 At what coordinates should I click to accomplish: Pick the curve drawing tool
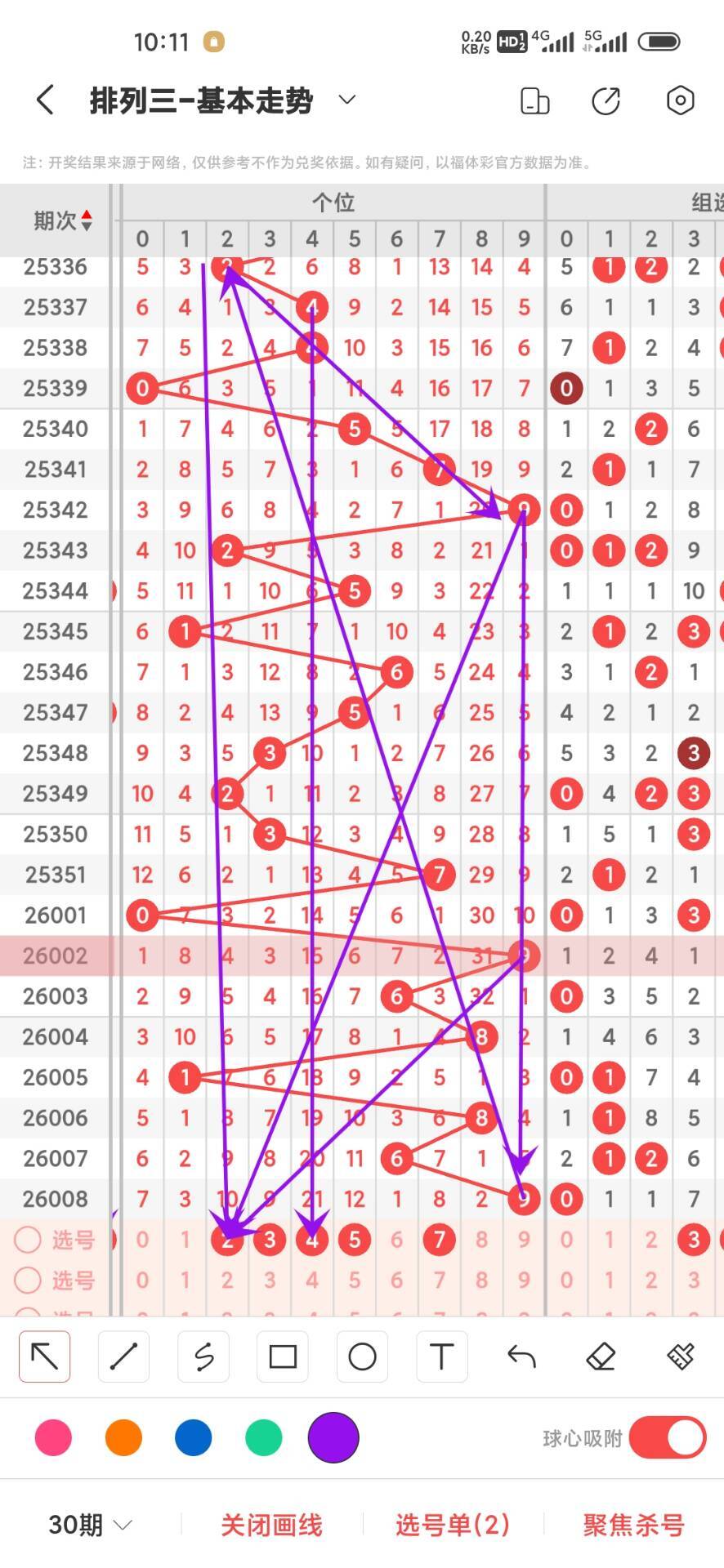(x=203, y=1356)
